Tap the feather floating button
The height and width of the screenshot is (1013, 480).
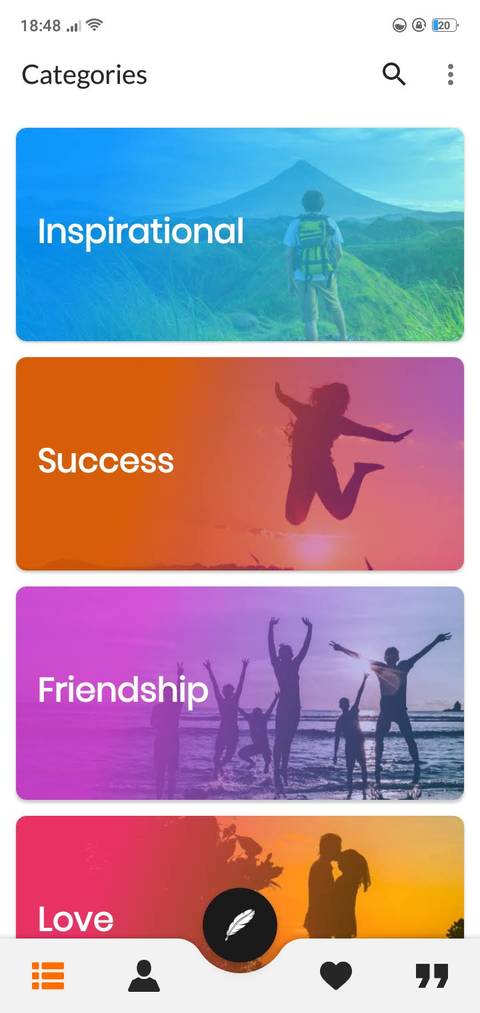(x=240, y=924)
